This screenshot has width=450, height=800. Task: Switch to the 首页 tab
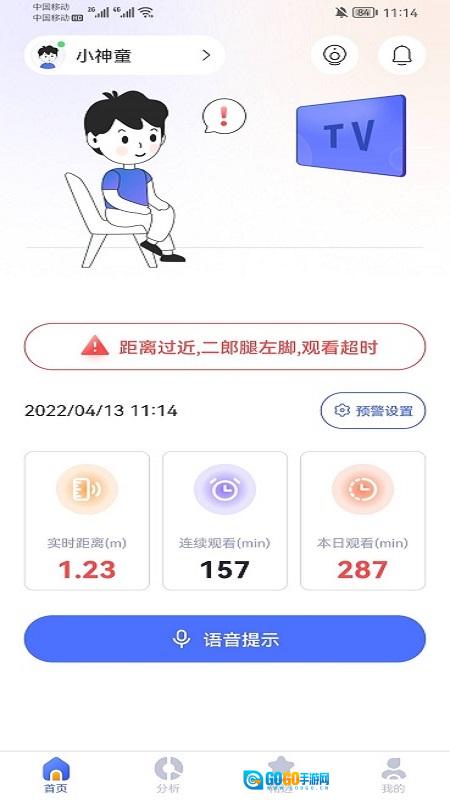(56, 776)
